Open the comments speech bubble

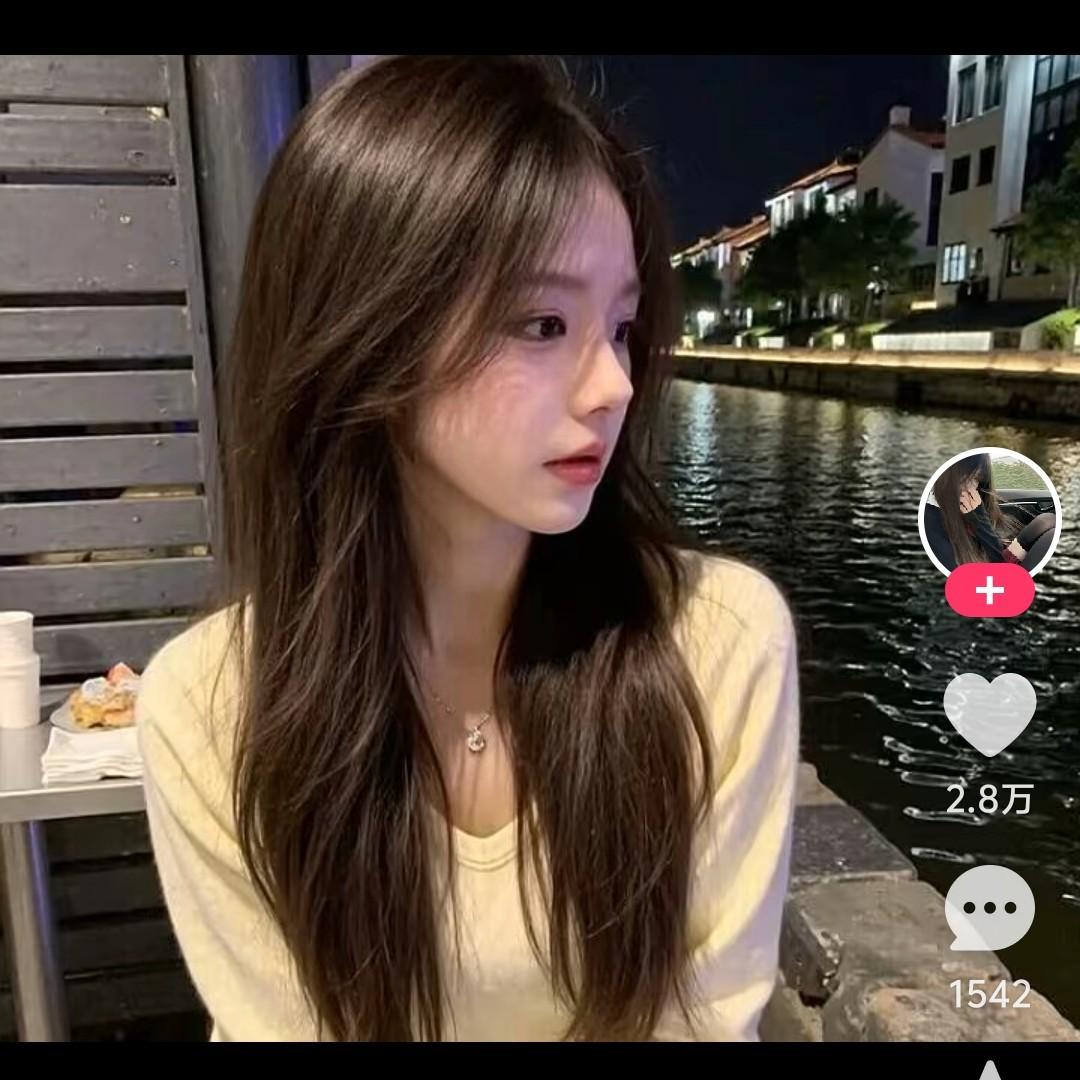pyautogui.click(x=989, y=908)
